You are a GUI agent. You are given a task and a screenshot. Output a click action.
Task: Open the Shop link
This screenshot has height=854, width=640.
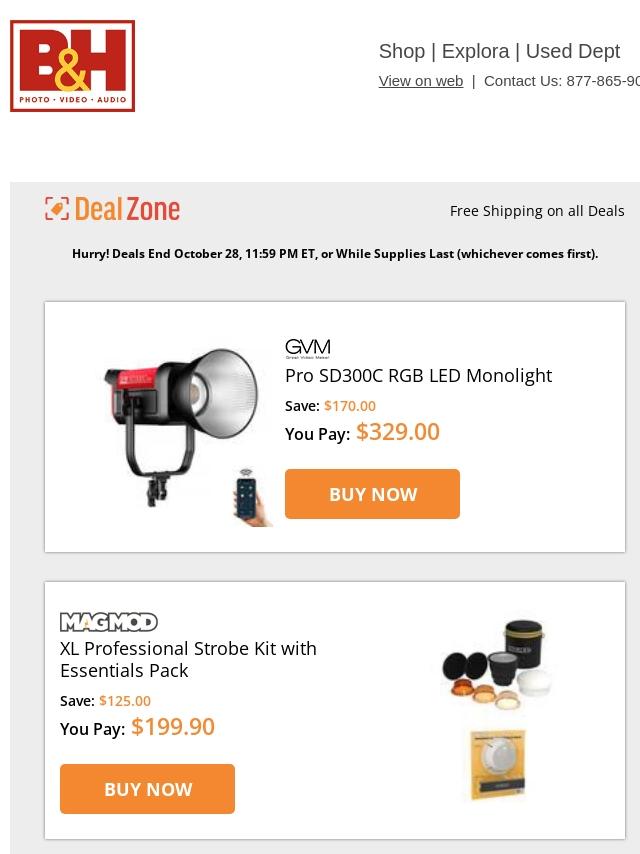pos(401,51)
